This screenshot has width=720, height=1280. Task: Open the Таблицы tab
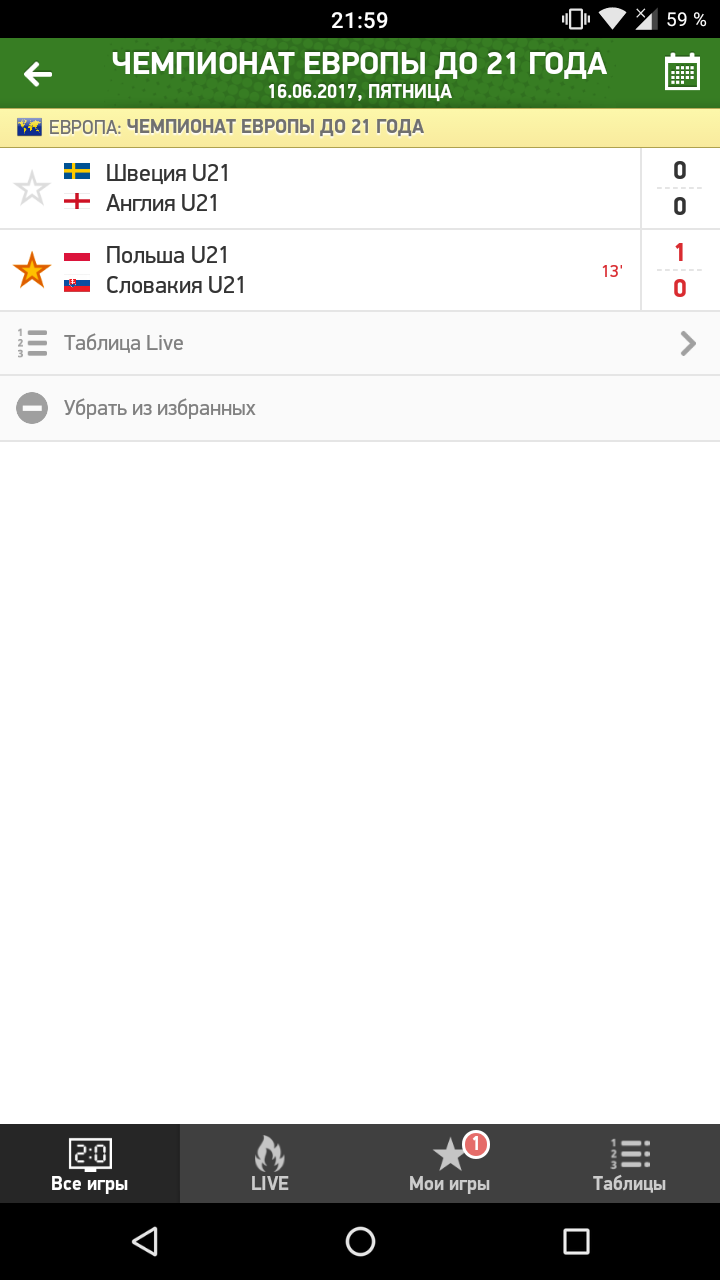click(x=630, y=1164)
